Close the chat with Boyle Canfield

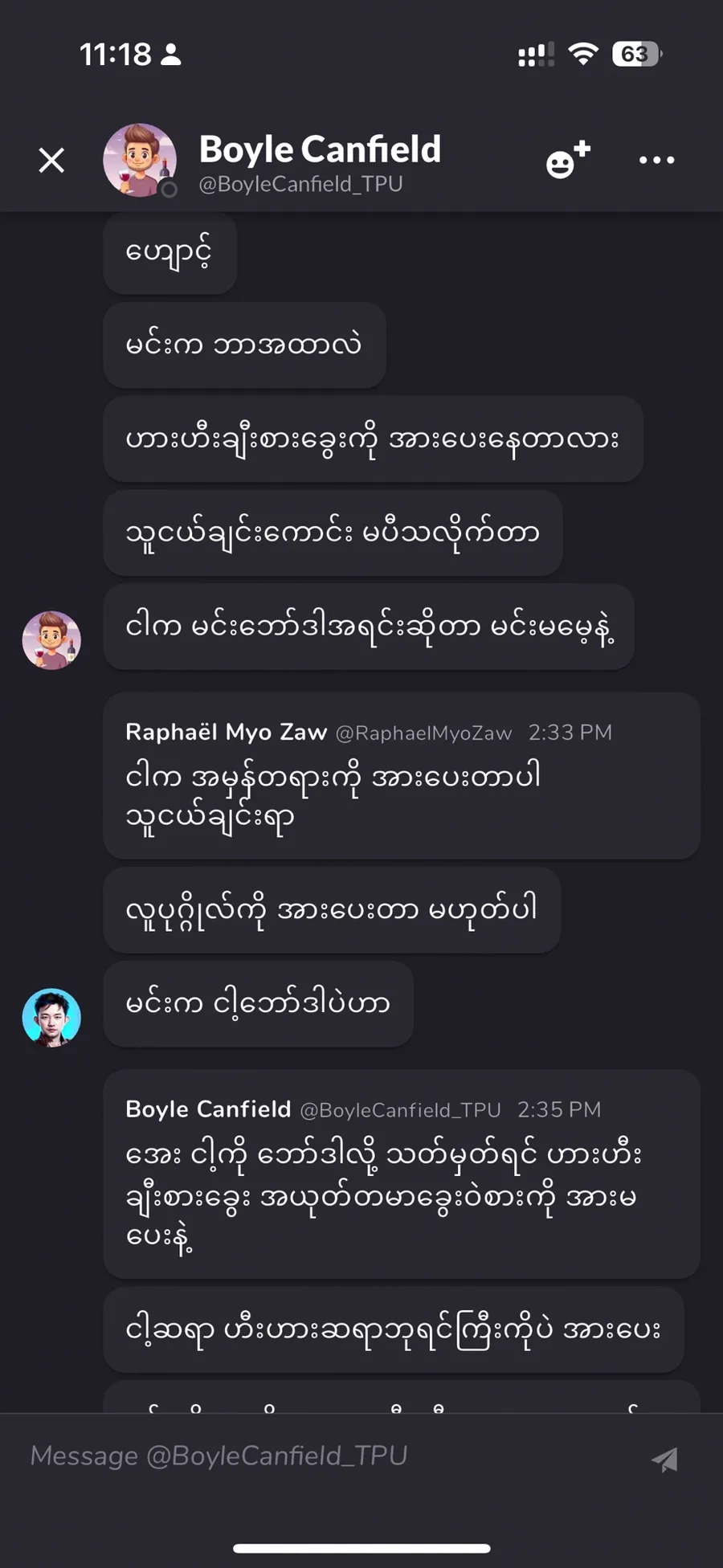tap(52, 161)
